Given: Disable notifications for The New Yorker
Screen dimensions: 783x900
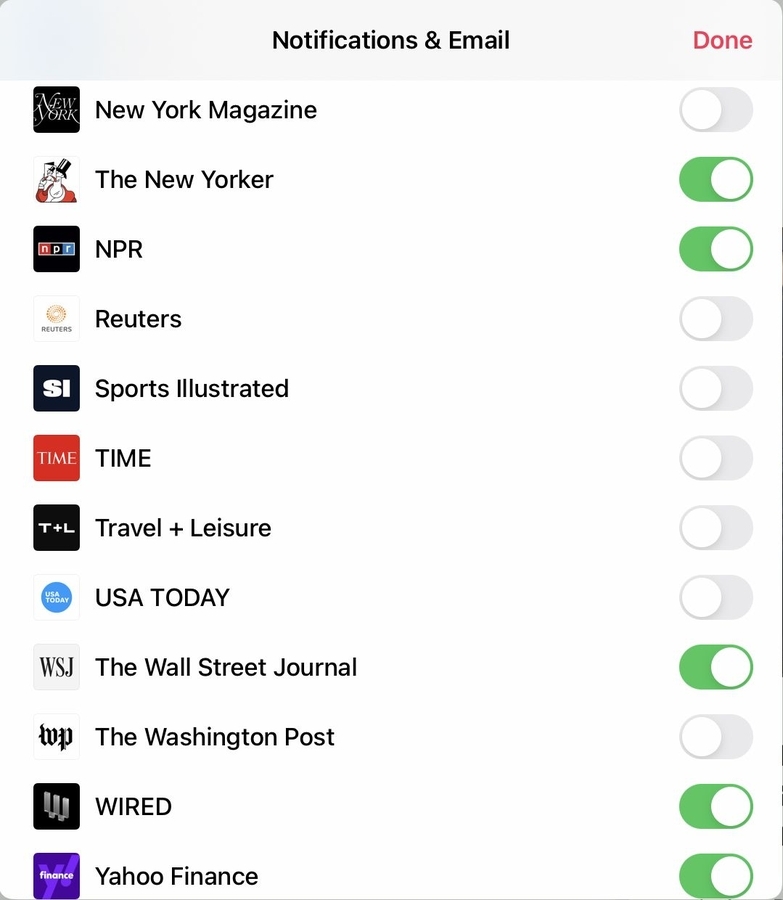Looking at the screenshot, I should pos(716,180).
